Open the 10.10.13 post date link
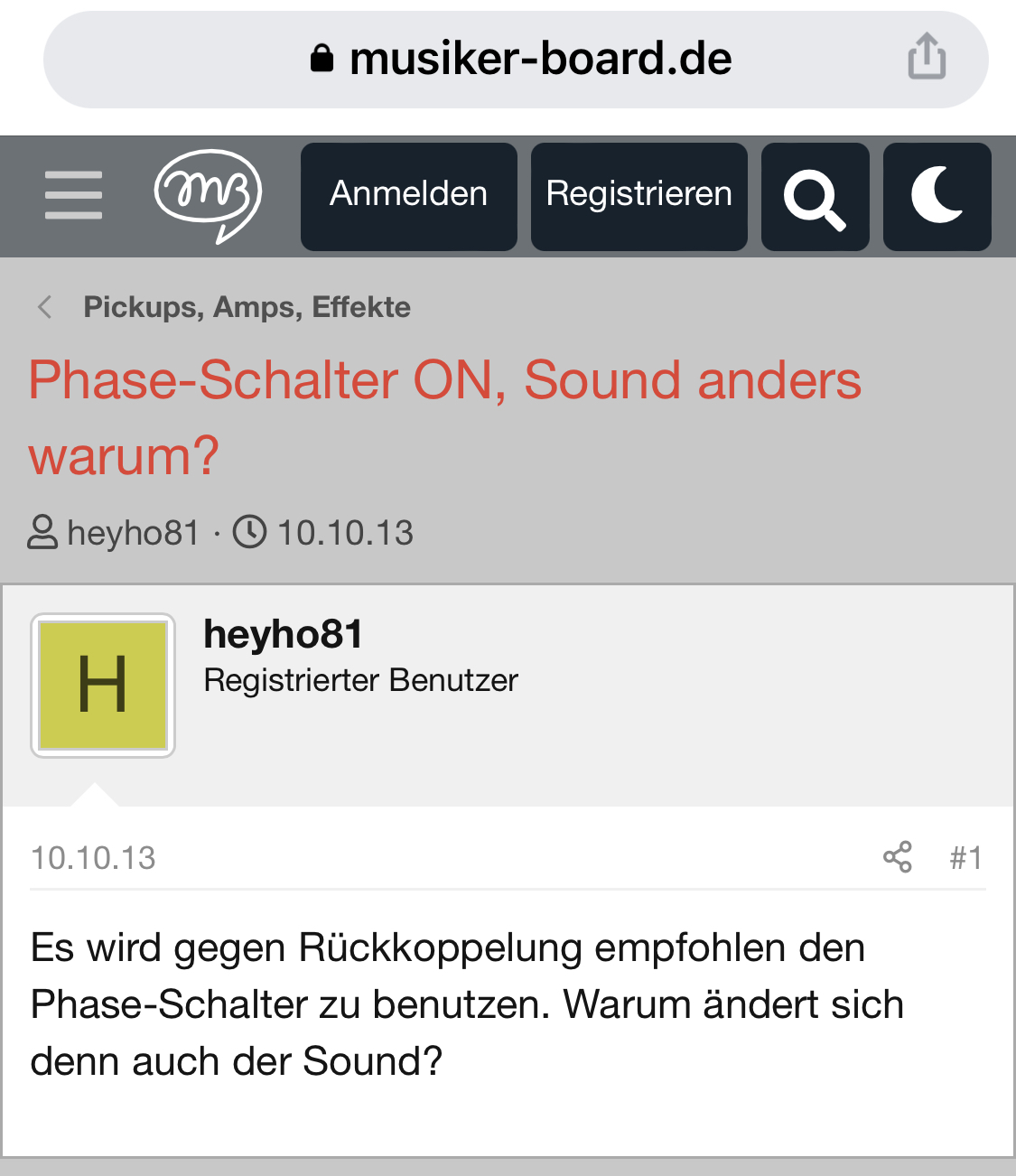This screenshot has height=1176, width=1016. [x=93, y=858]
